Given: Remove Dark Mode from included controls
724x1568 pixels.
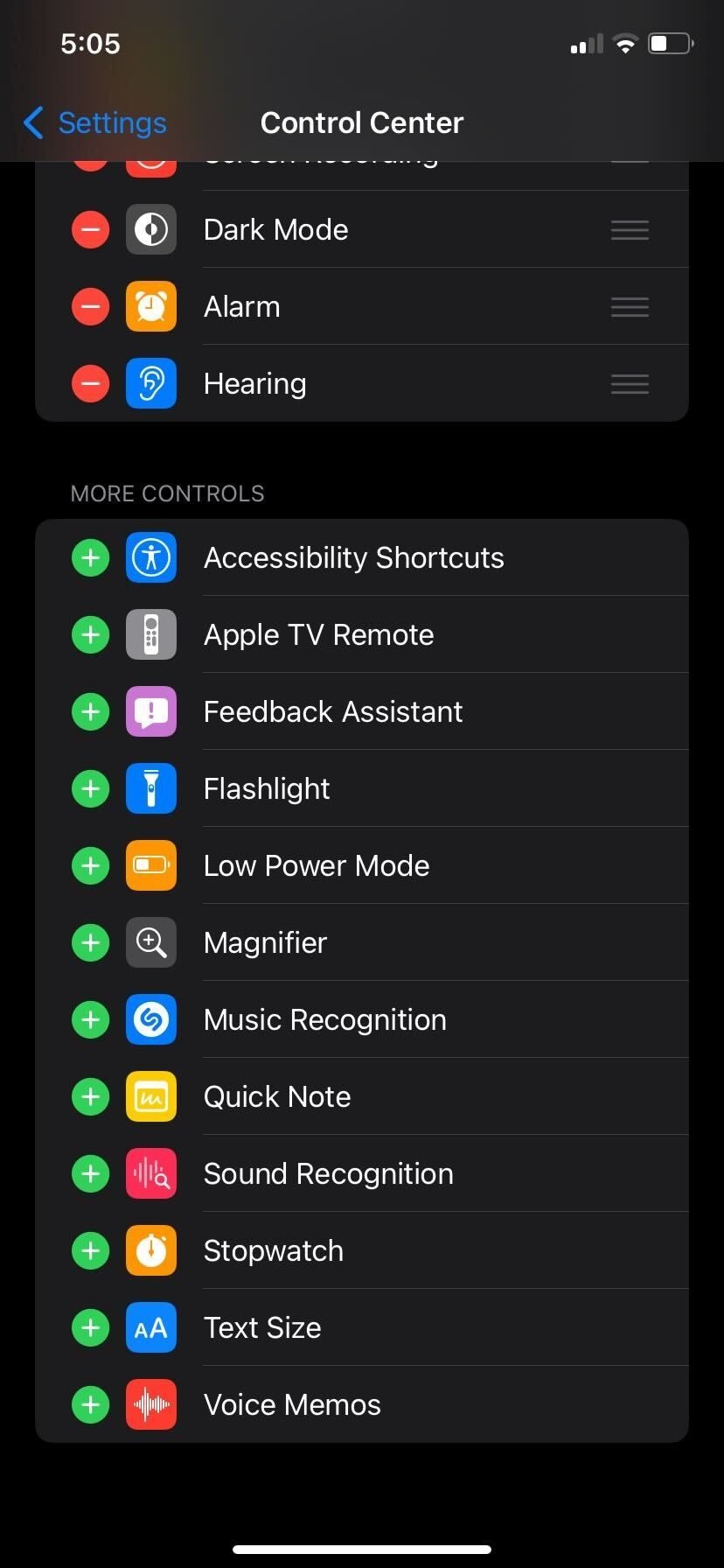Looking at the screenshot, I should [x=90, y=230].
